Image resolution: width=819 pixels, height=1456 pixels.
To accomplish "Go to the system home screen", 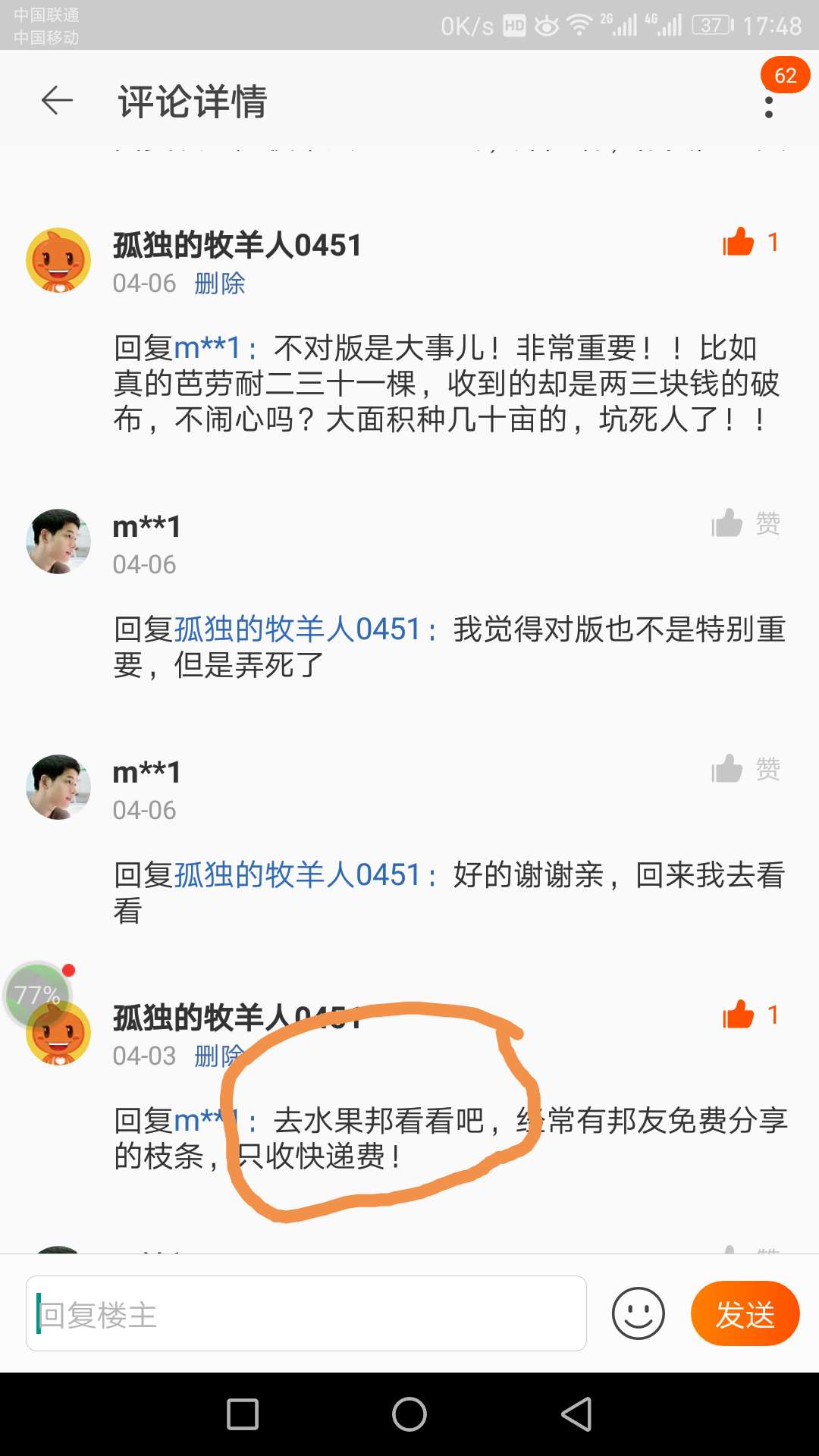I will click(x=409, y=1414).
